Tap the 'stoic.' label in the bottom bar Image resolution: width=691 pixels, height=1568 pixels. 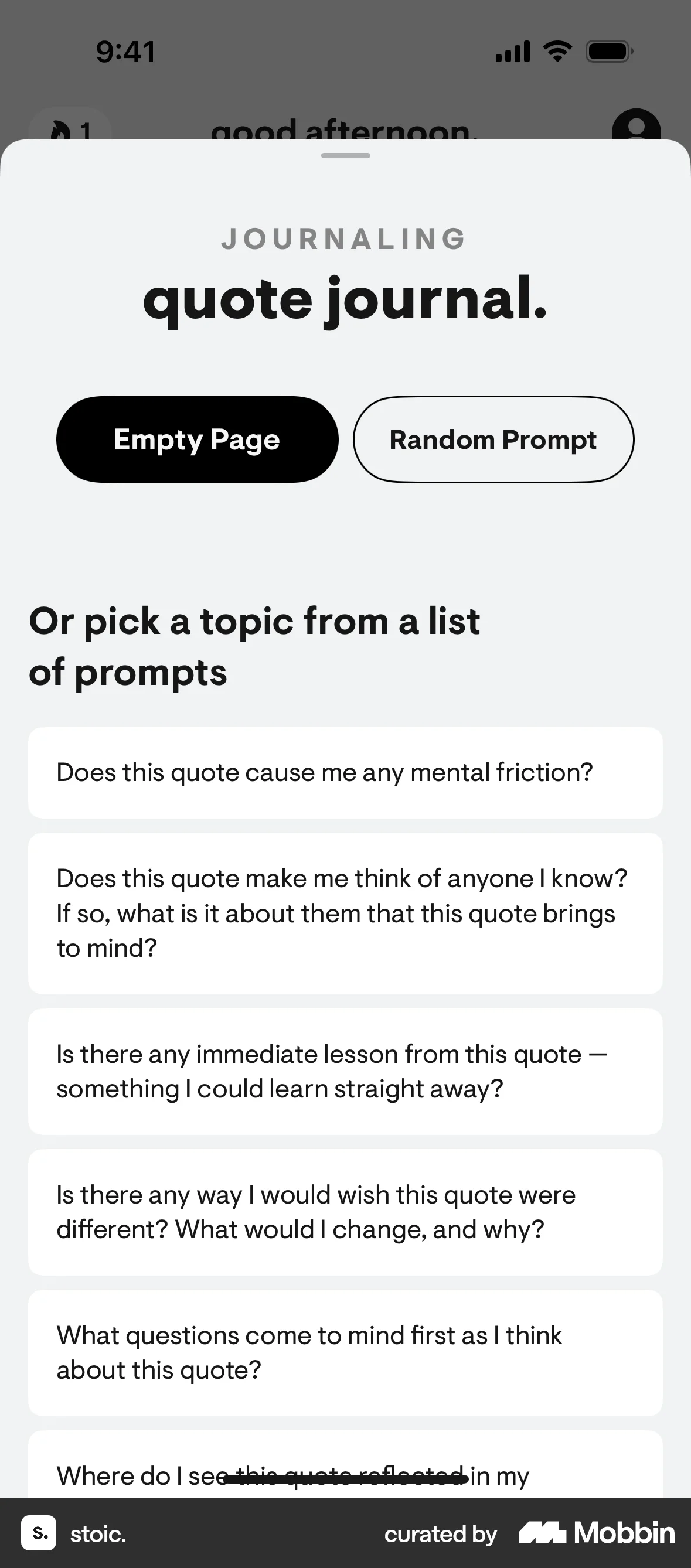pos(97,1535)
